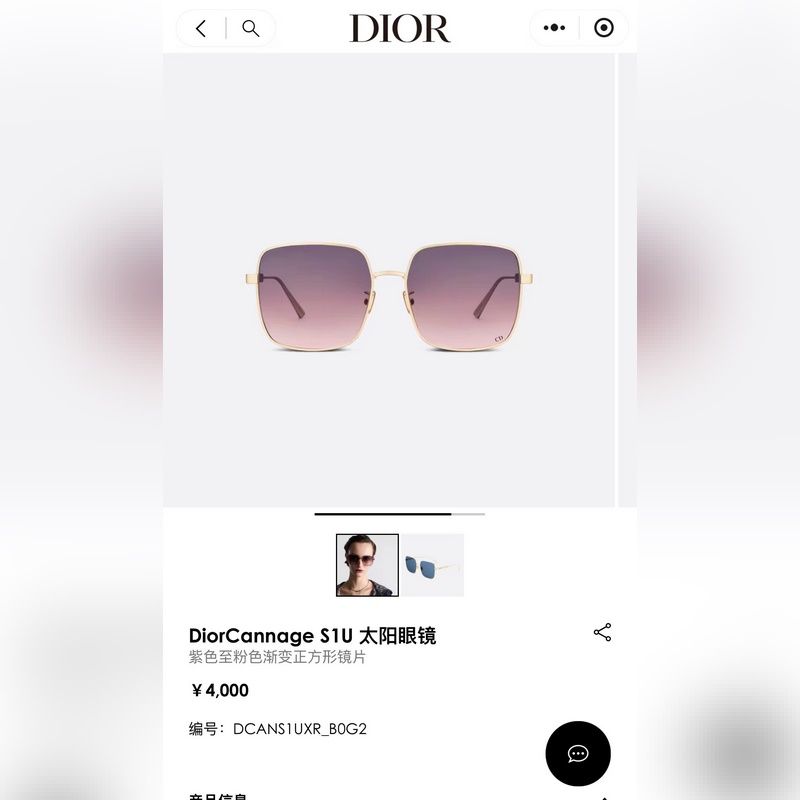The width and height of the screenshot is (800, 800).
Task: Go back using the top arrow
Action: click(201, 29)
